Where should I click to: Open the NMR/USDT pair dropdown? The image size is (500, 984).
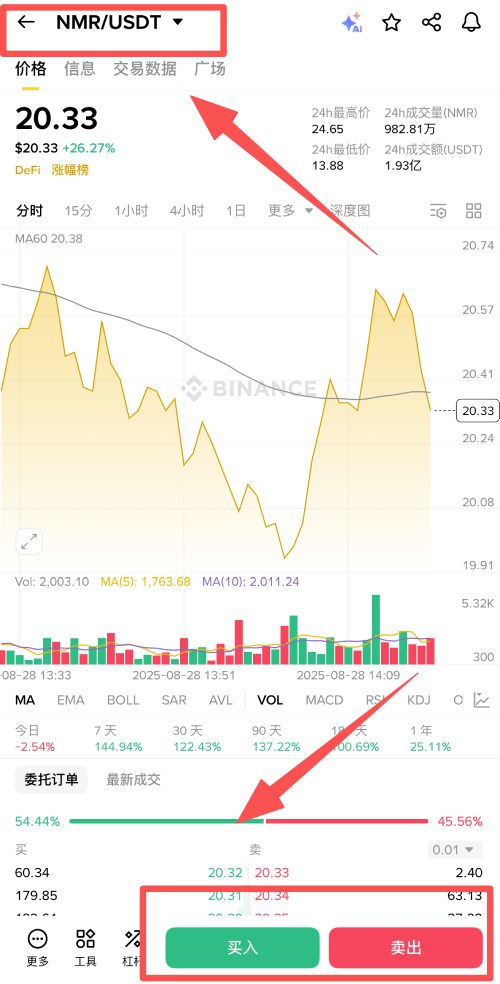point(119,23)
